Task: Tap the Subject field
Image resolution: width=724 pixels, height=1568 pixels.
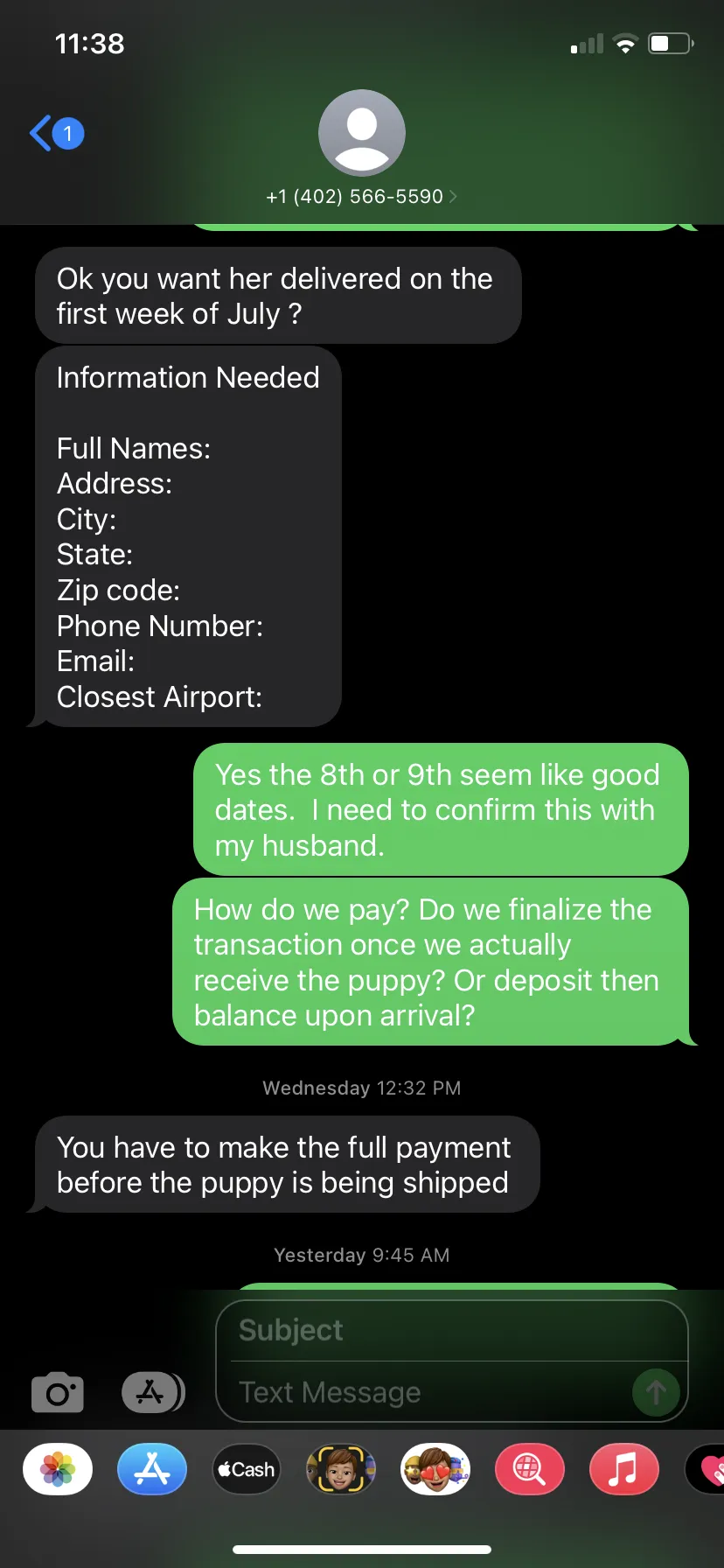Action: coord(451,1330)
